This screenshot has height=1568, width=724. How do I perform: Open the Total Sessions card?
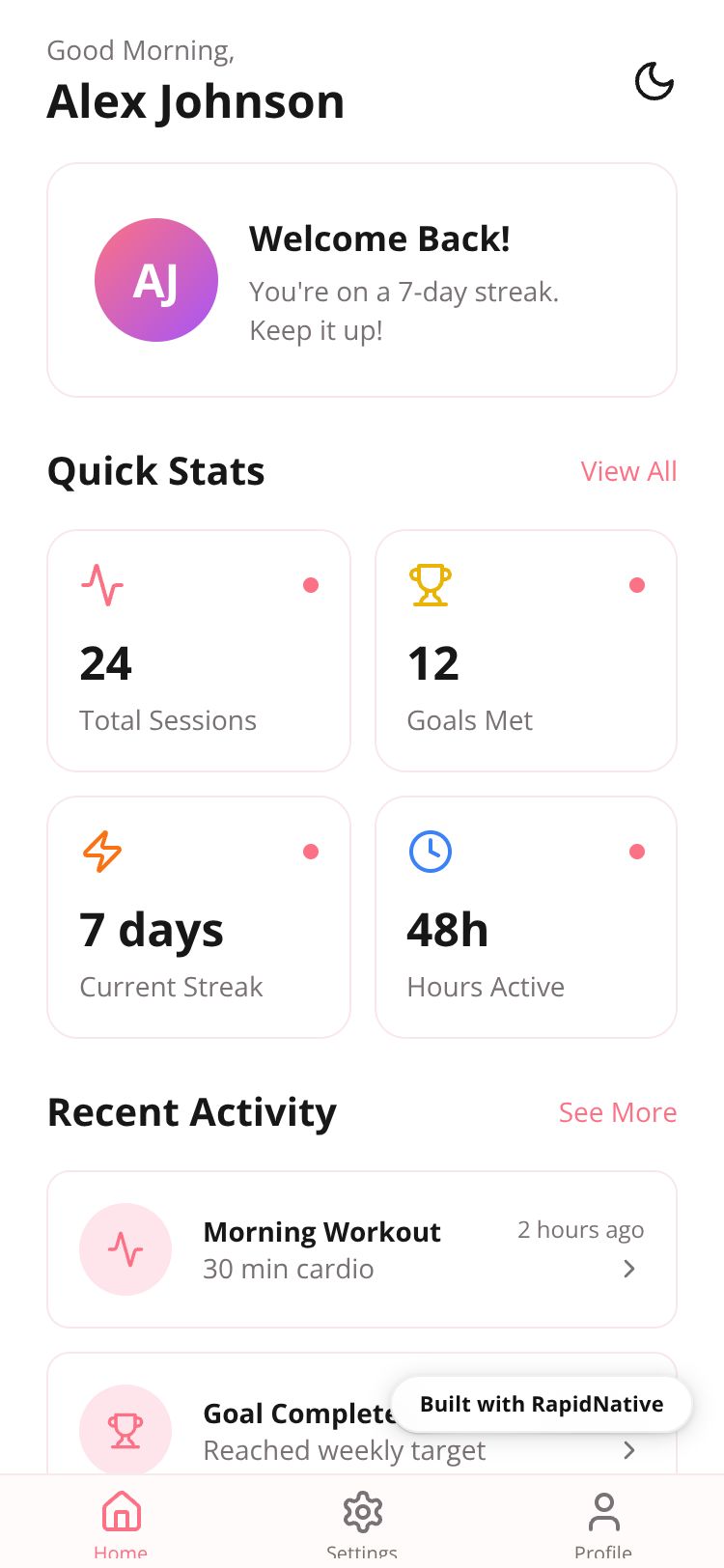[x=199, y=651]
